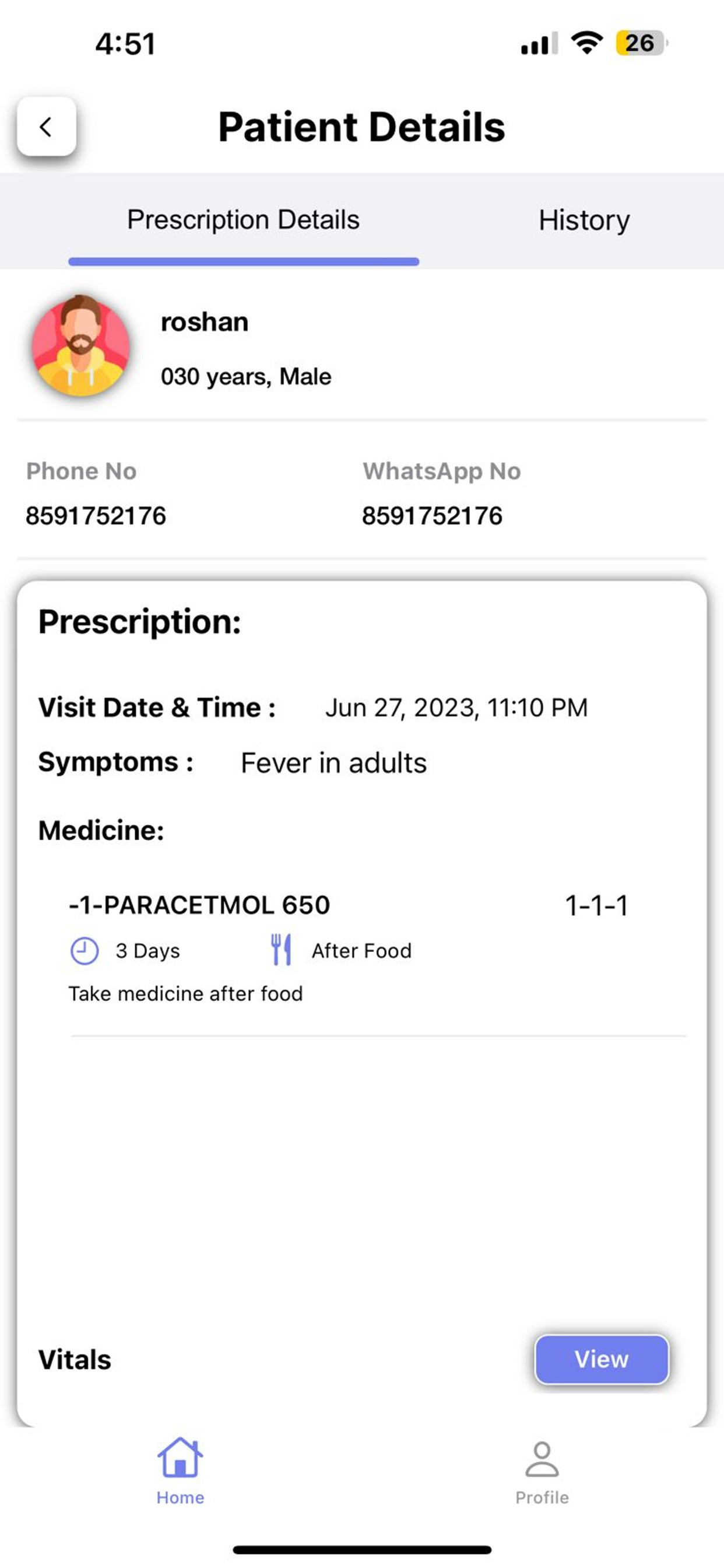
Task: Go back using the arrow button
Action: point(46,127)
